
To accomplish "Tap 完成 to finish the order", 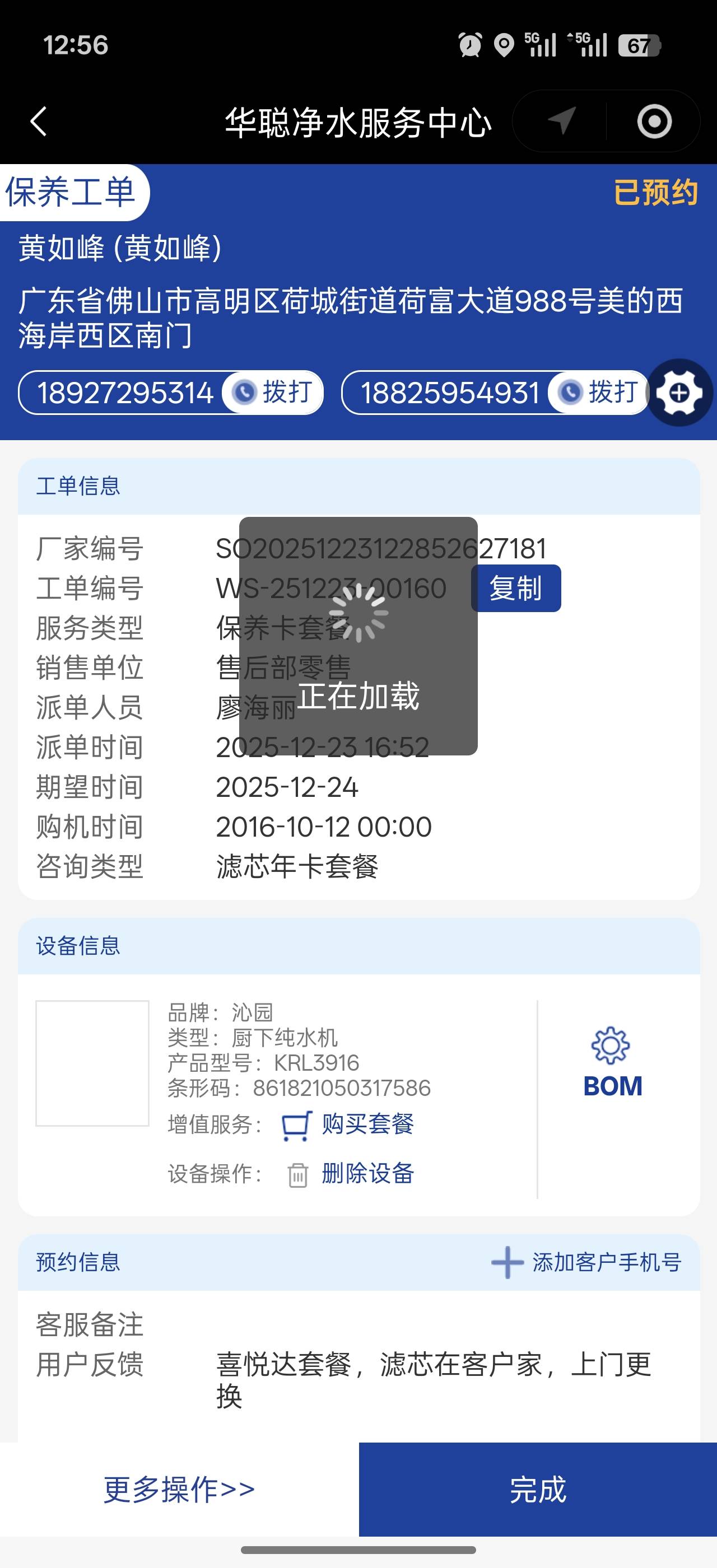I will 537,1489.
